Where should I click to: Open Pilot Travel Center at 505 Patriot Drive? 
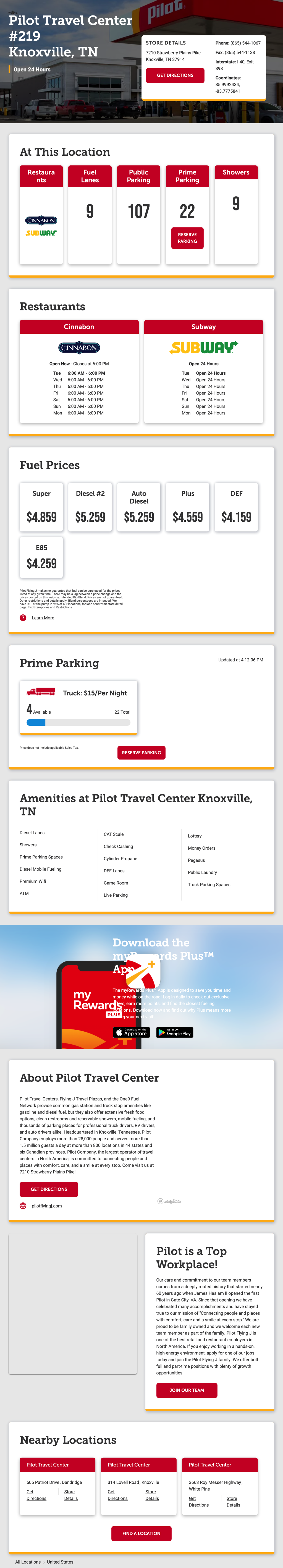[x=48, y=1465]
